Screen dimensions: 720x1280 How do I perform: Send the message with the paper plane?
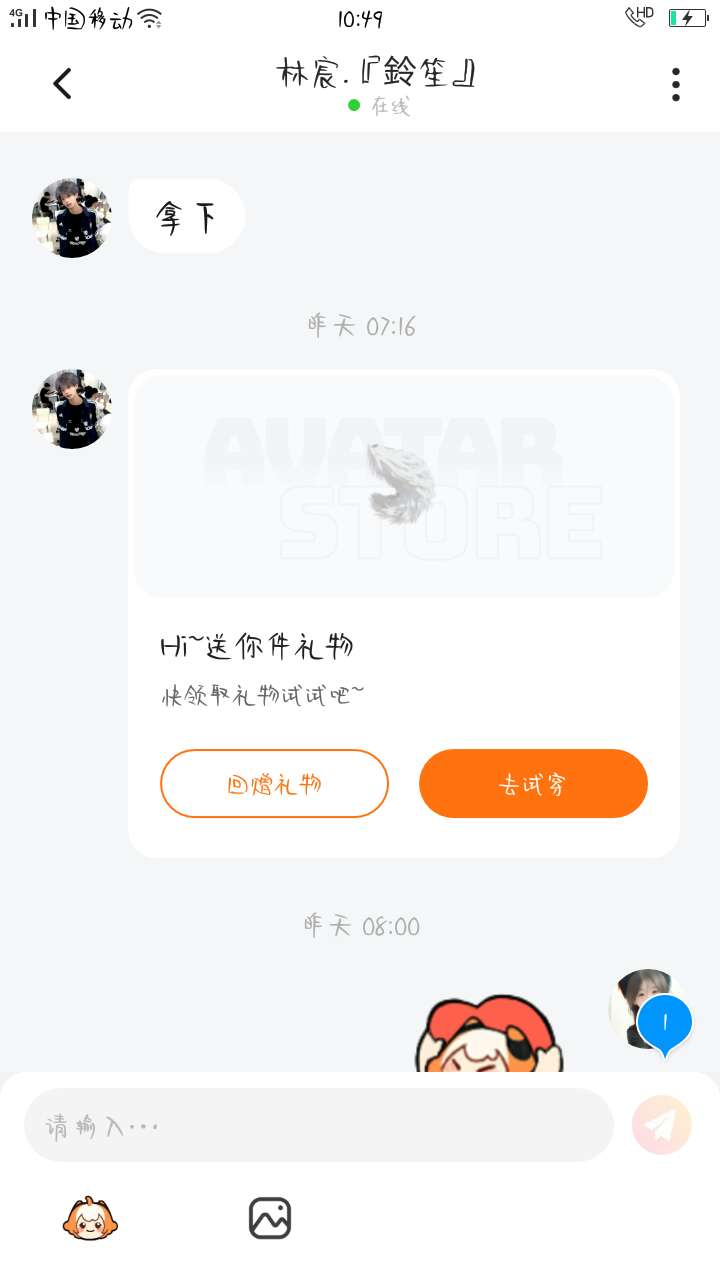coord(662,1125)
